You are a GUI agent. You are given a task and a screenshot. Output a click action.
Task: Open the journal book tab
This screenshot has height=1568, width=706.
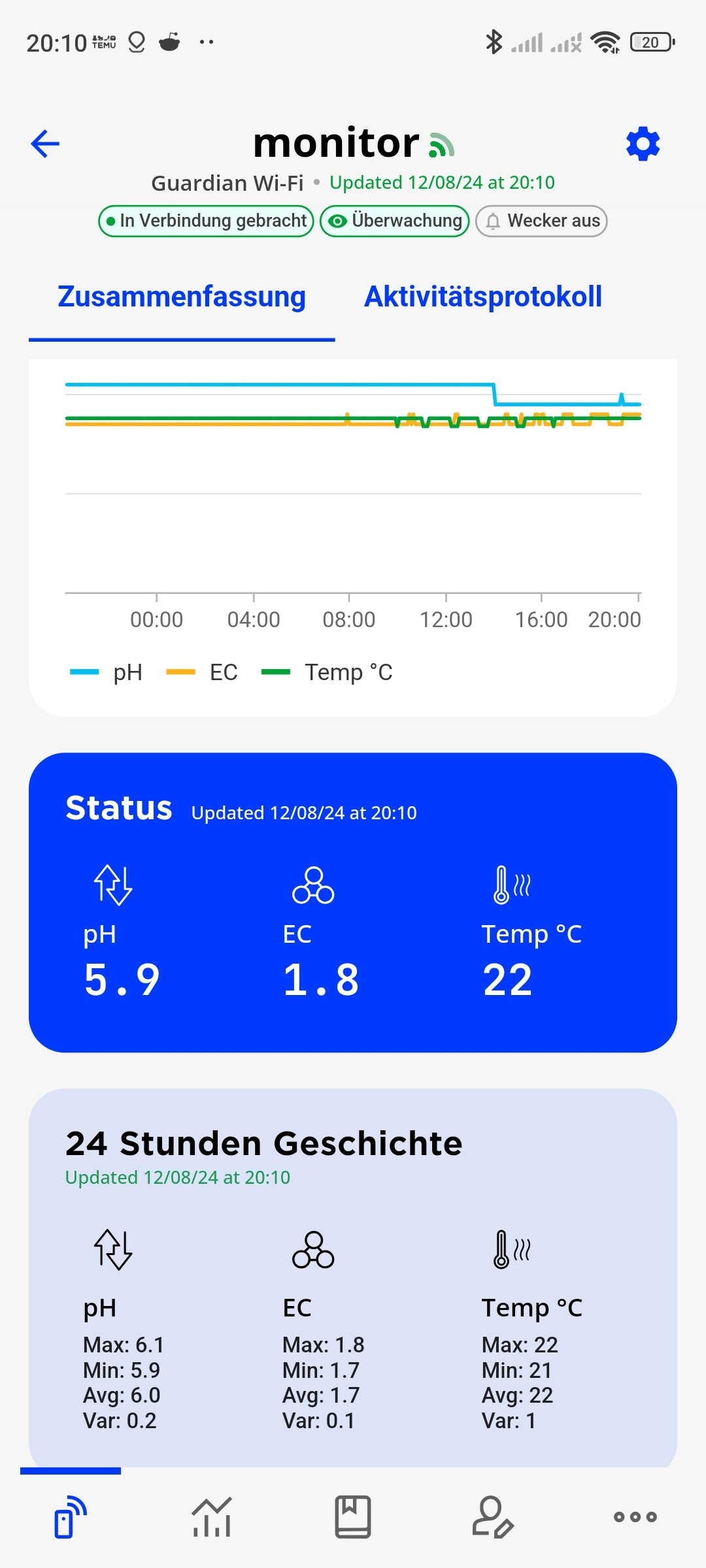[353, 1516]
